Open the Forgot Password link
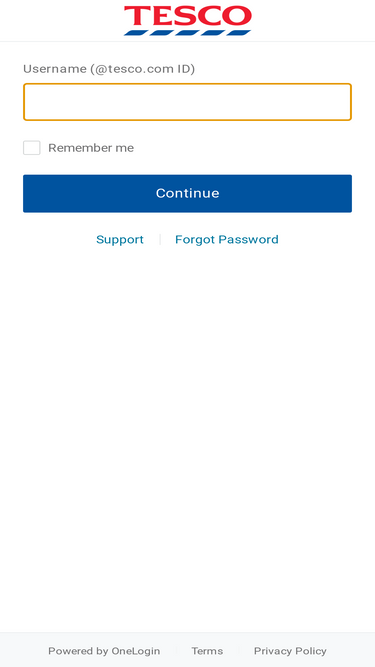This screenshot has width=375, height=667. coord(227,239)
